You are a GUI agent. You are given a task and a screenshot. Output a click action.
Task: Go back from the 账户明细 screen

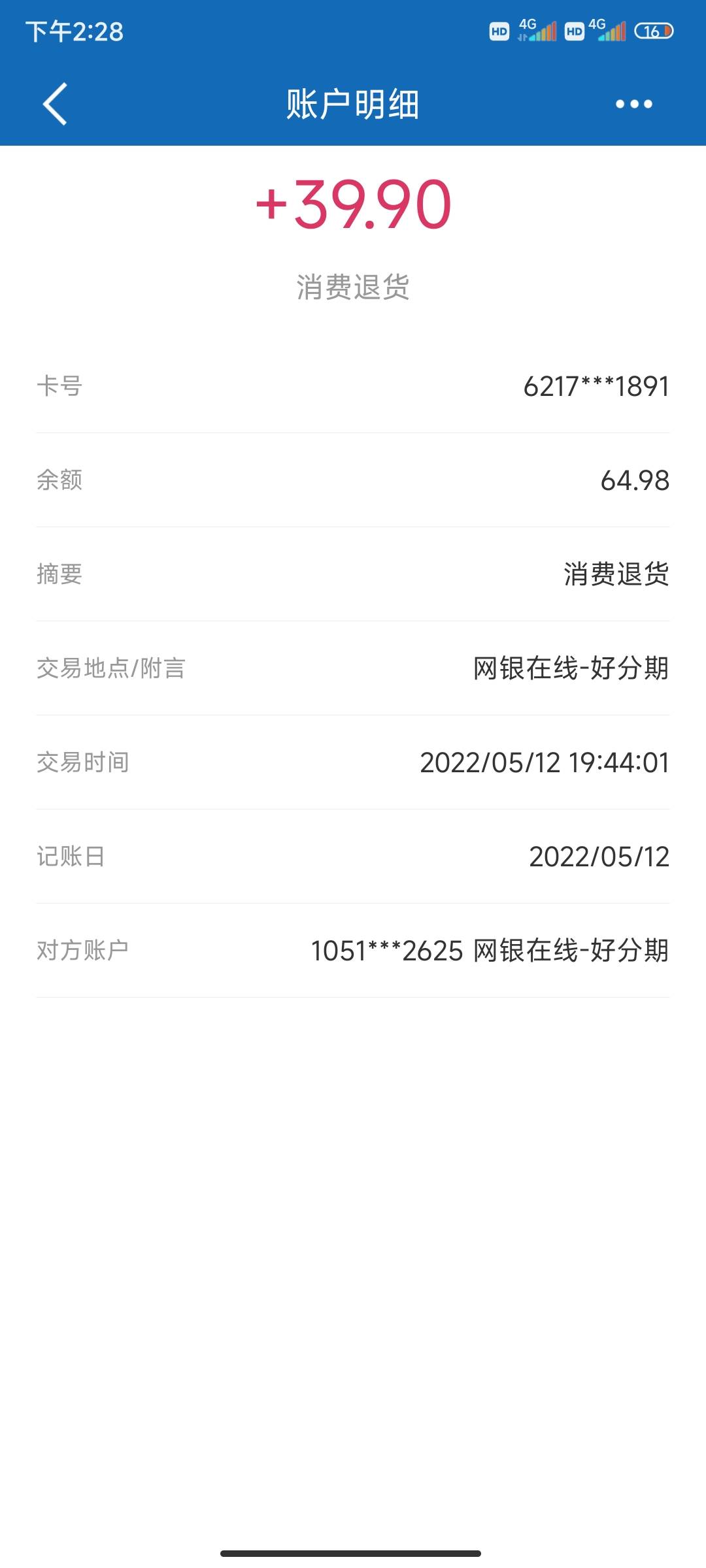[x=55, y=104]
